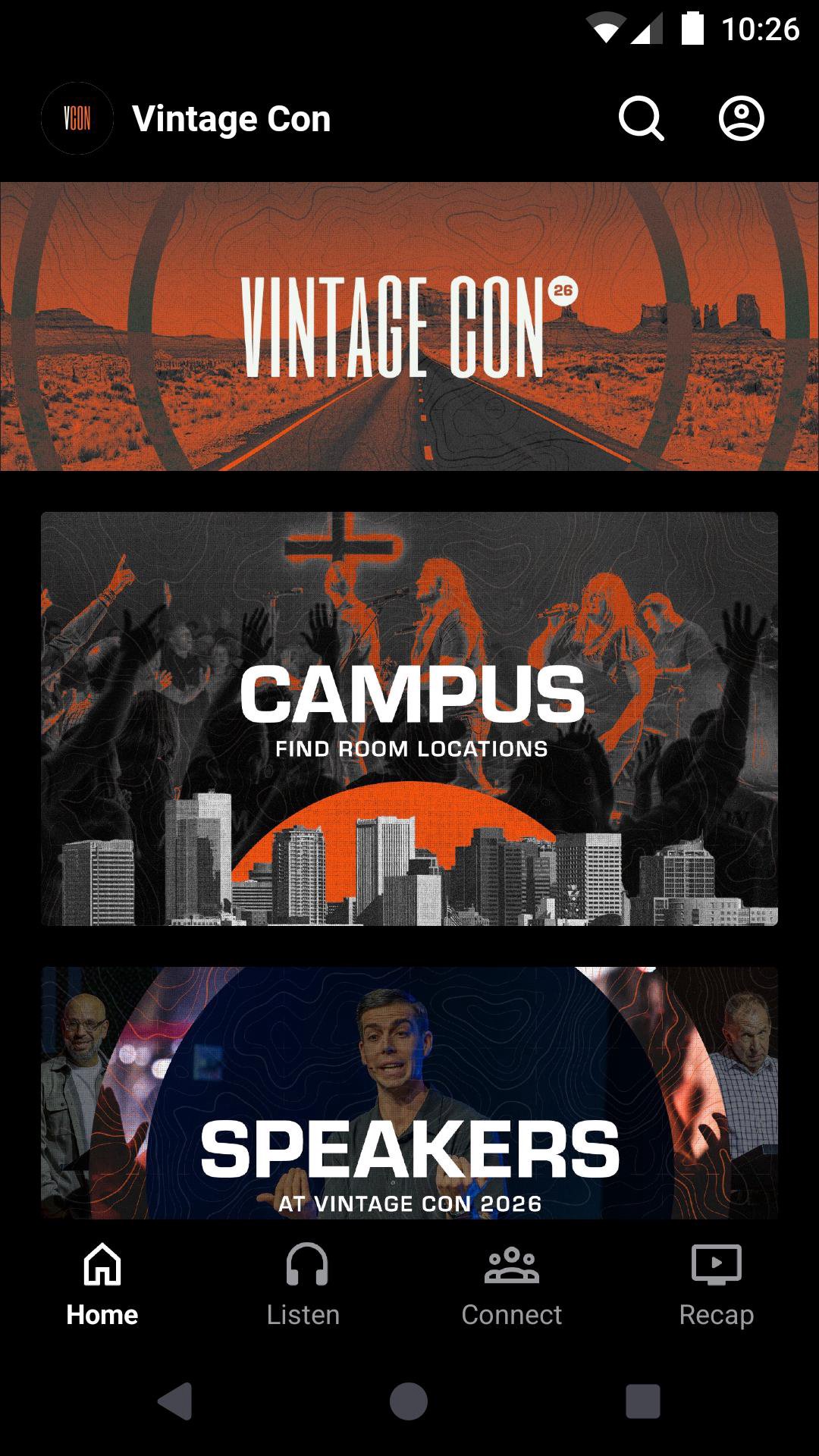Open the Campus room locations card
This screenshot has width=819, height=1456.
coord(409,718)
